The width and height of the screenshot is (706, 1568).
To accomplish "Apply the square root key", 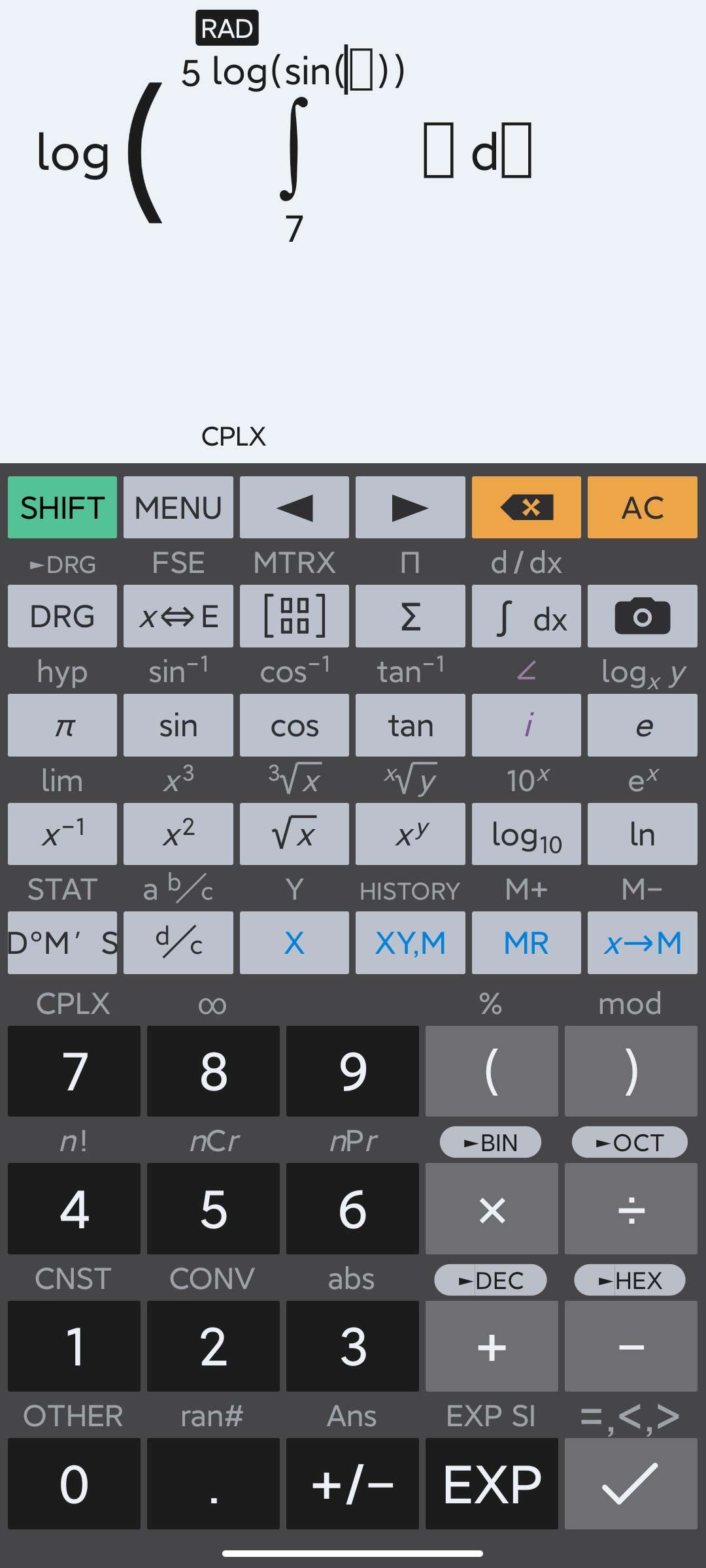I will click(294, 834).
